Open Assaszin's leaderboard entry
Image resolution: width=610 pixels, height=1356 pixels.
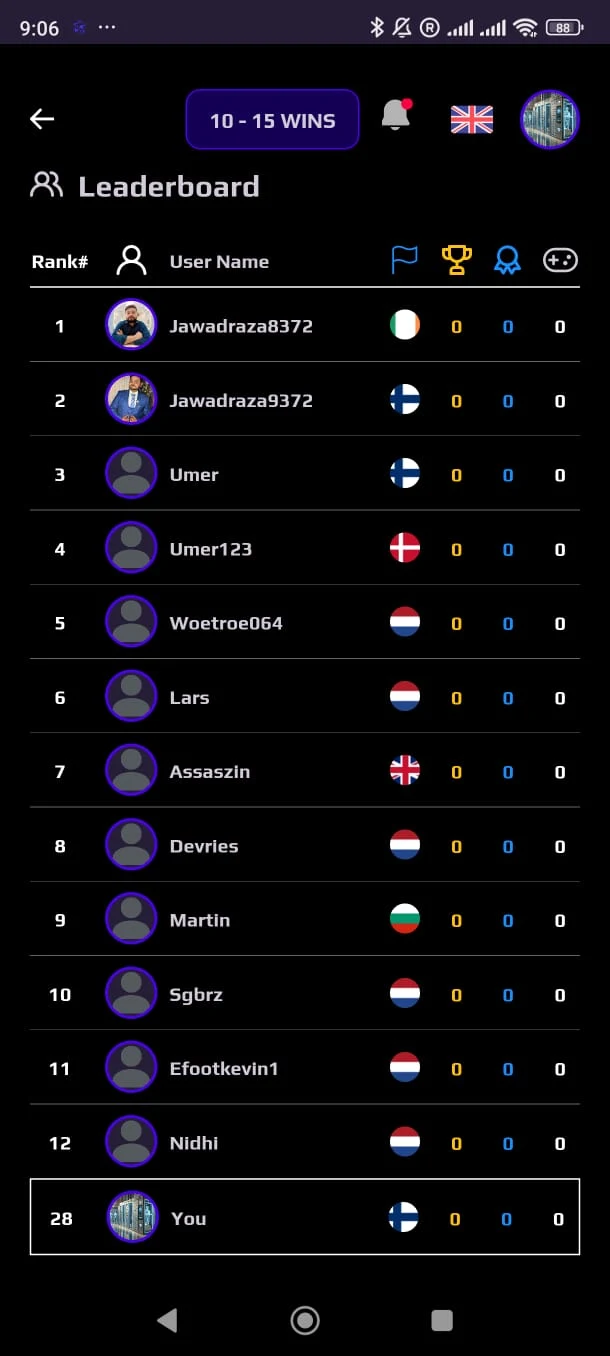tap(210, 772)
